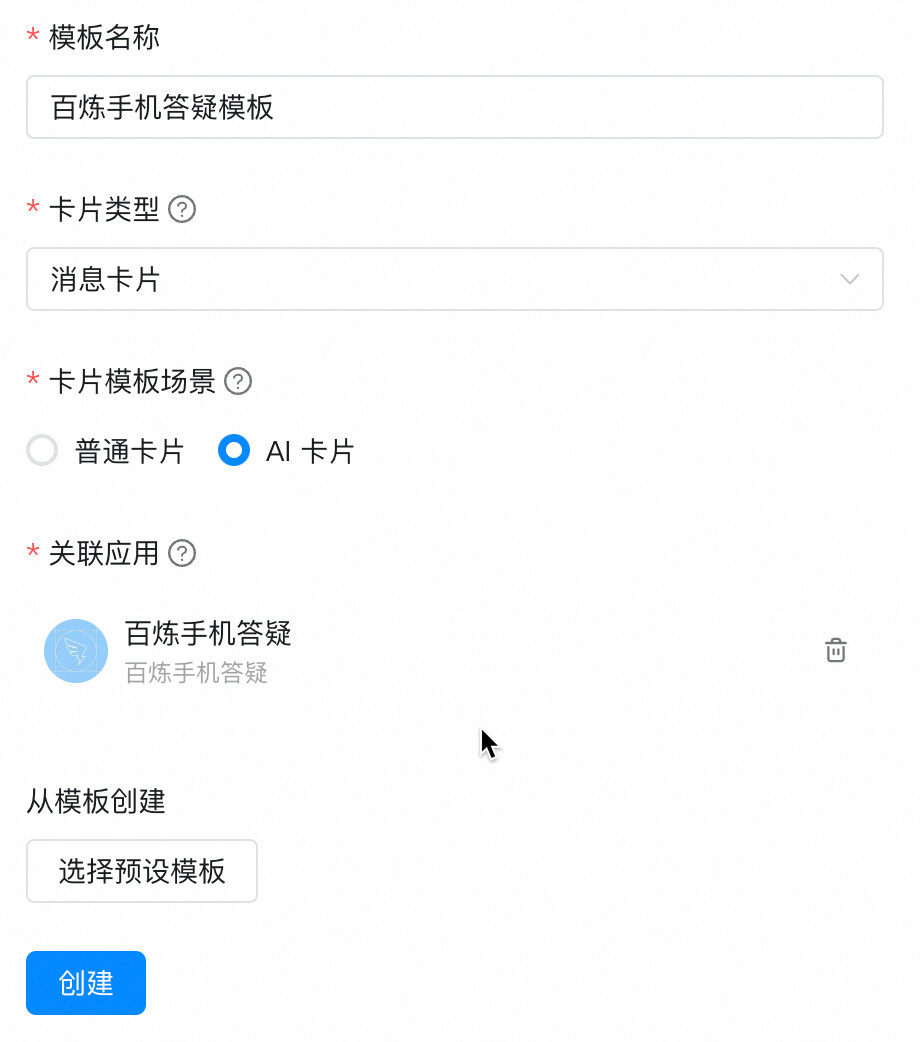Show help for 卡片模板场景
Viewport: 920px width, 1042px height.
pyautogui.click(x=238, y=381)
